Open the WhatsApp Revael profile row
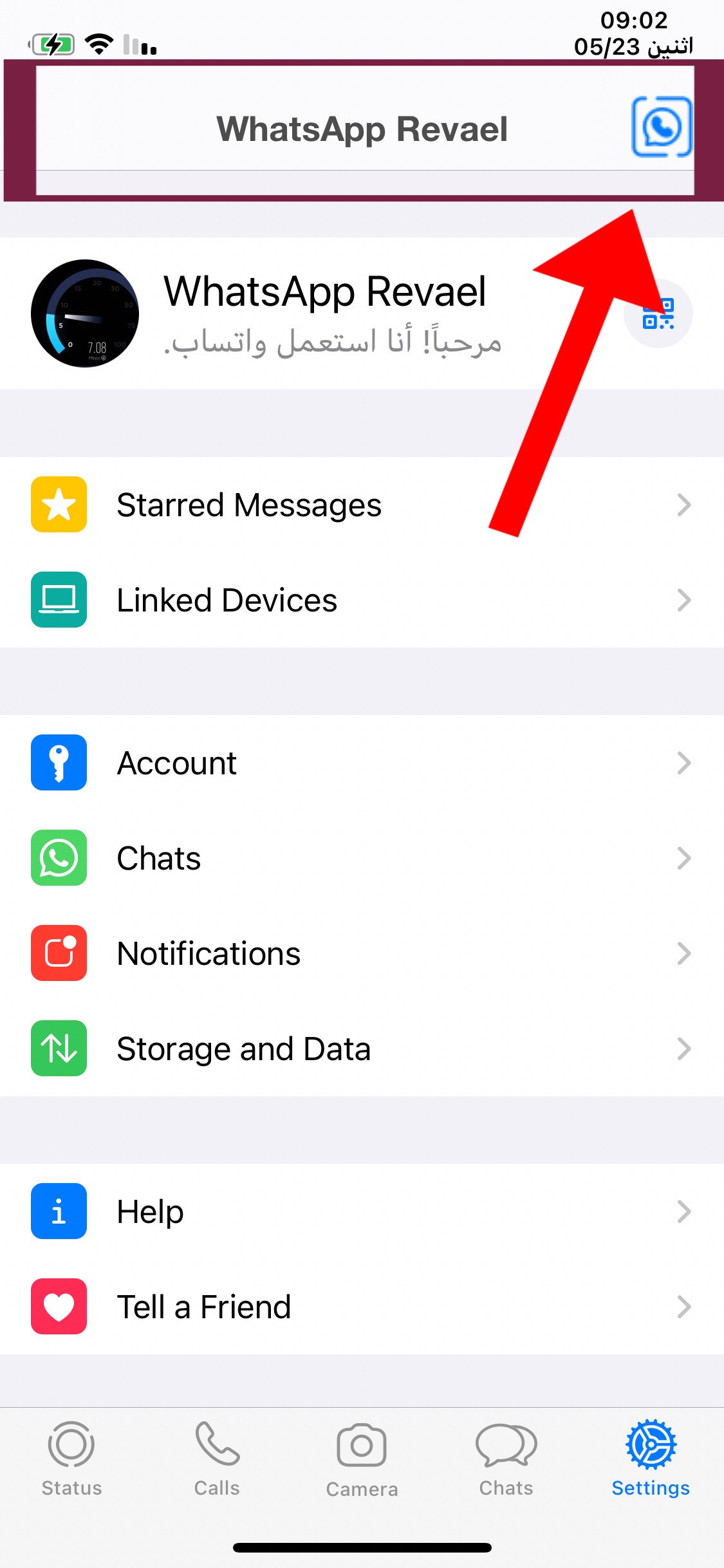The height and width of the screenshot is (1568, 724). 322,313
